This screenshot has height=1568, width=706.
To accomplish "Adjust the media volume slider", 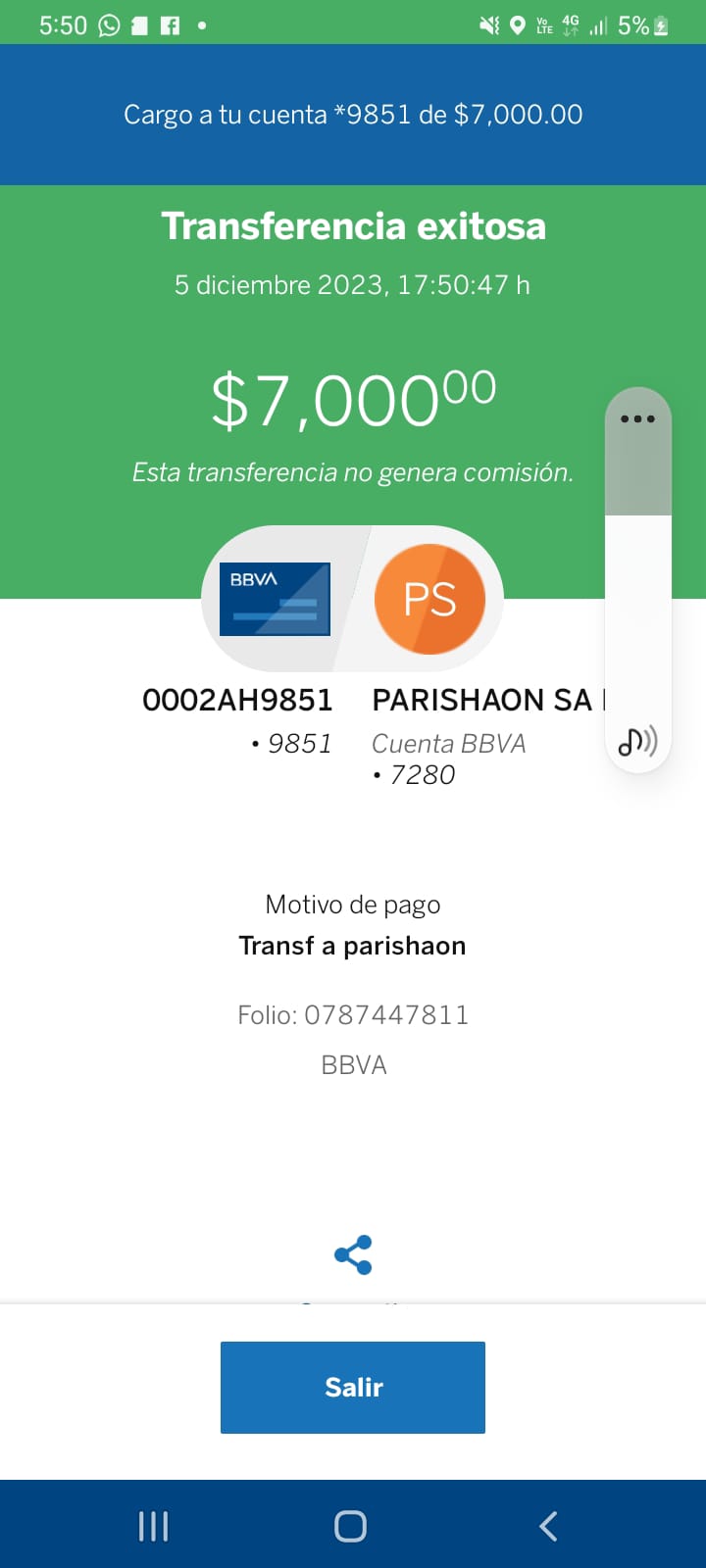I will click(x=637, y=578).
